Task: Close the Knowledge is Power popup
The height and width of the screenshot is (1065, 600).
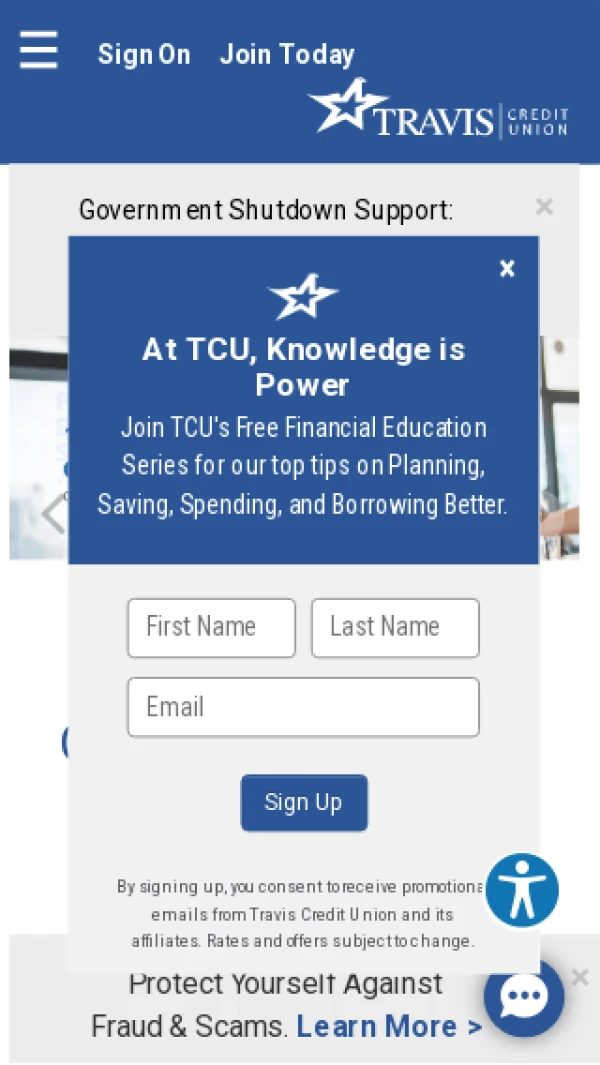Action: pyautogui.click(x=507, y=268)
